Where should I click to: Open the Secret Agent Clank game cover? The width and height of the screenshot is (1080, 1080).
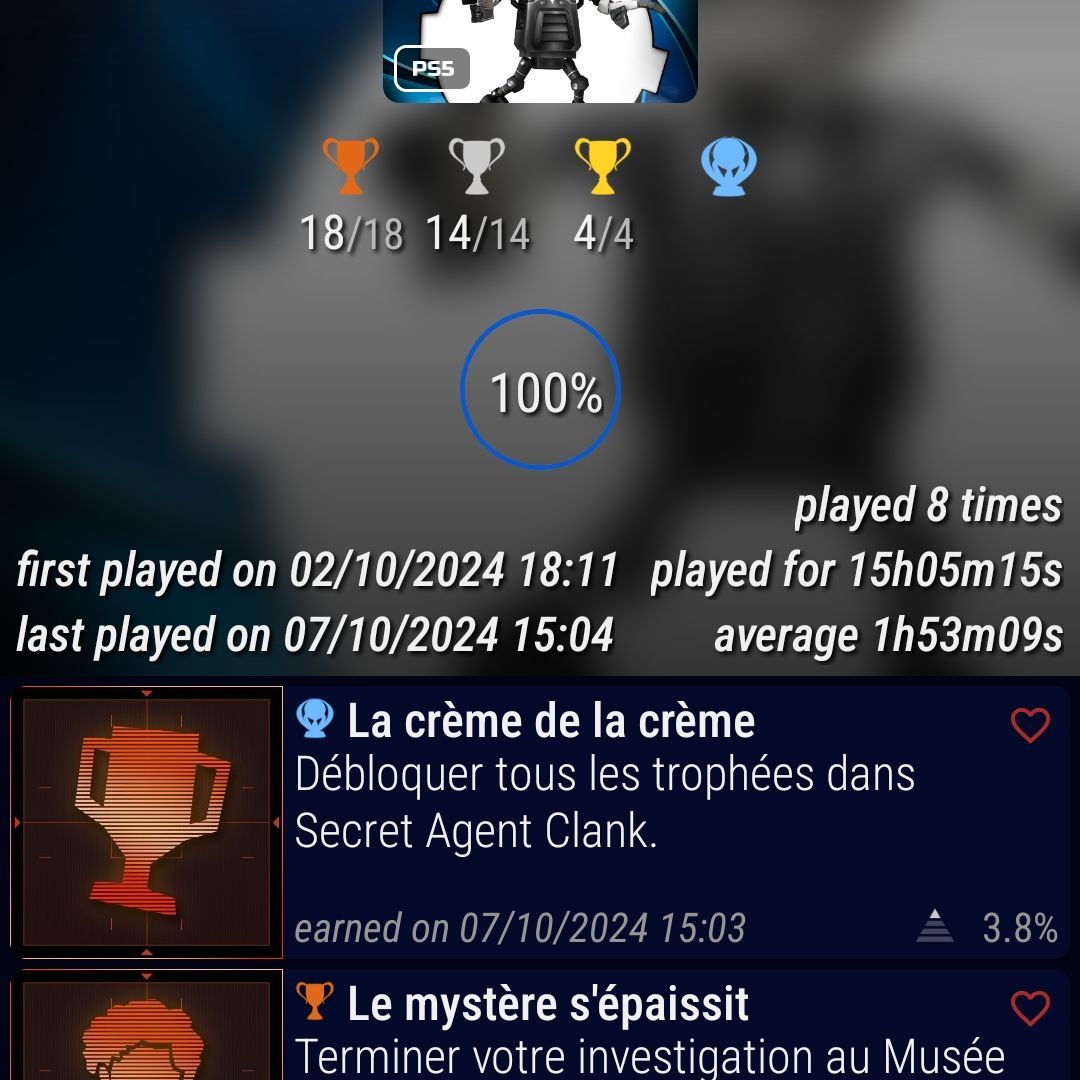pos(540,50)
